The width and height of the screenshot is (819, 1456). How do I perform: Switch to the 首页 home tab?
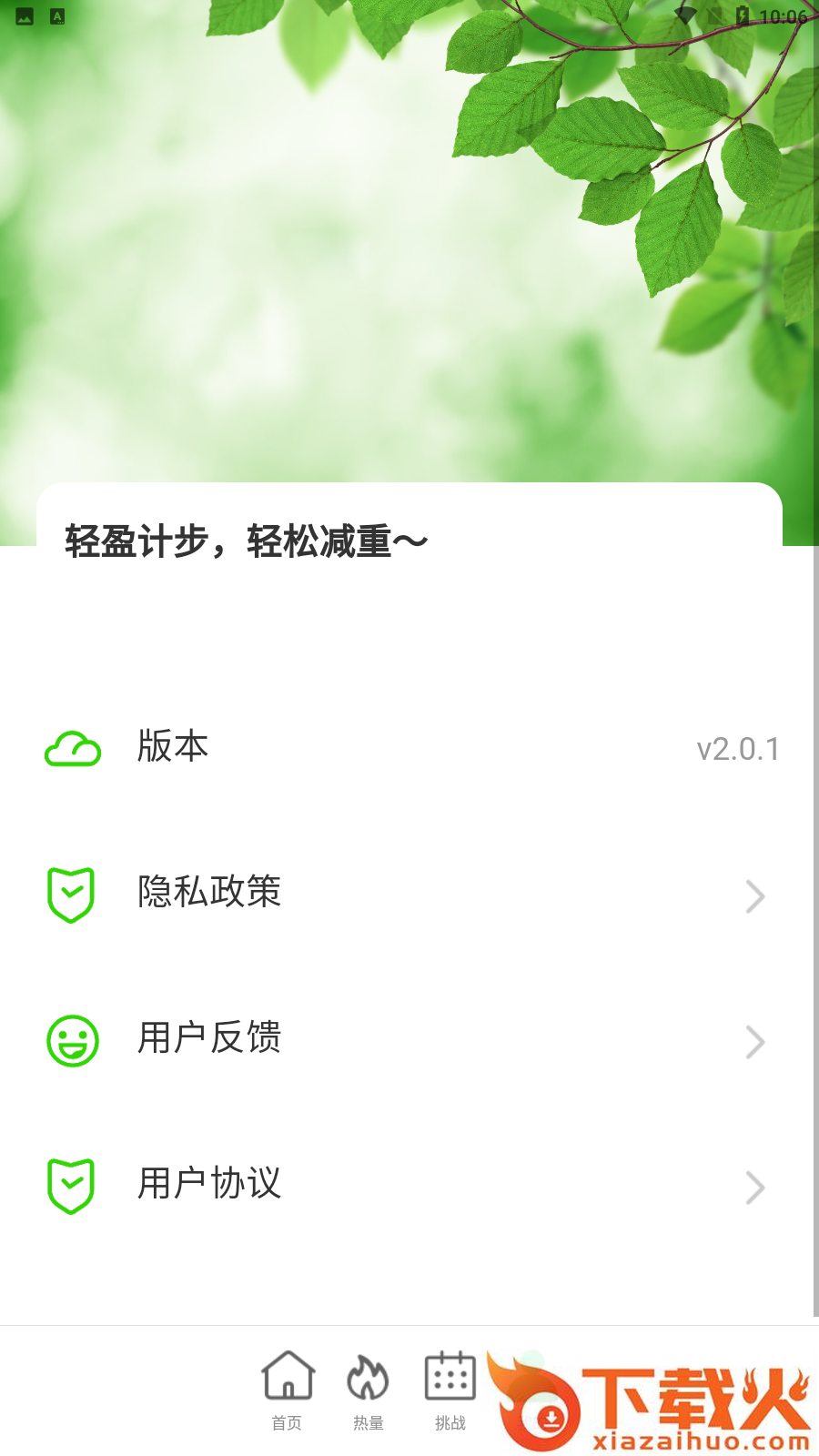(x=287, y=1389)
